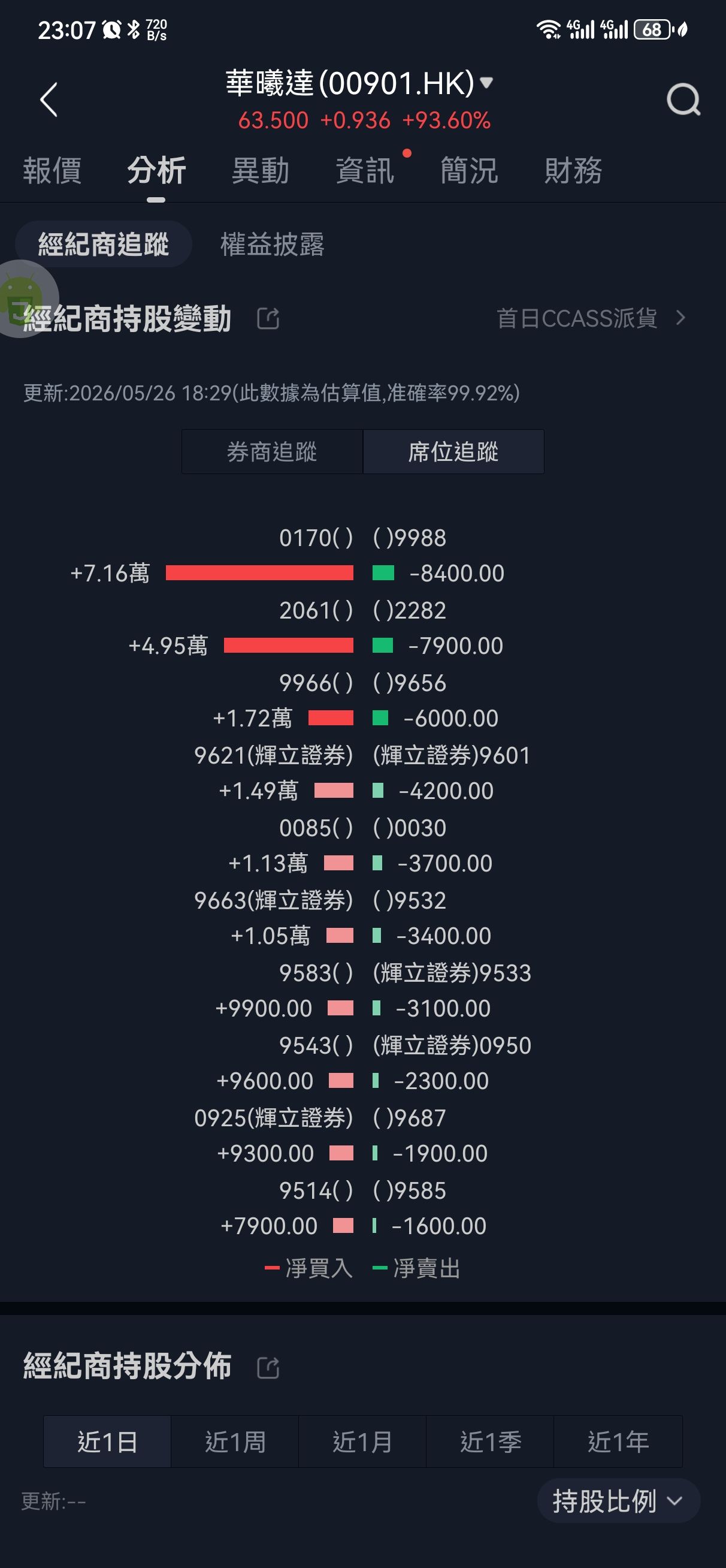Select the 近1周 period

tap(235, 1442)
